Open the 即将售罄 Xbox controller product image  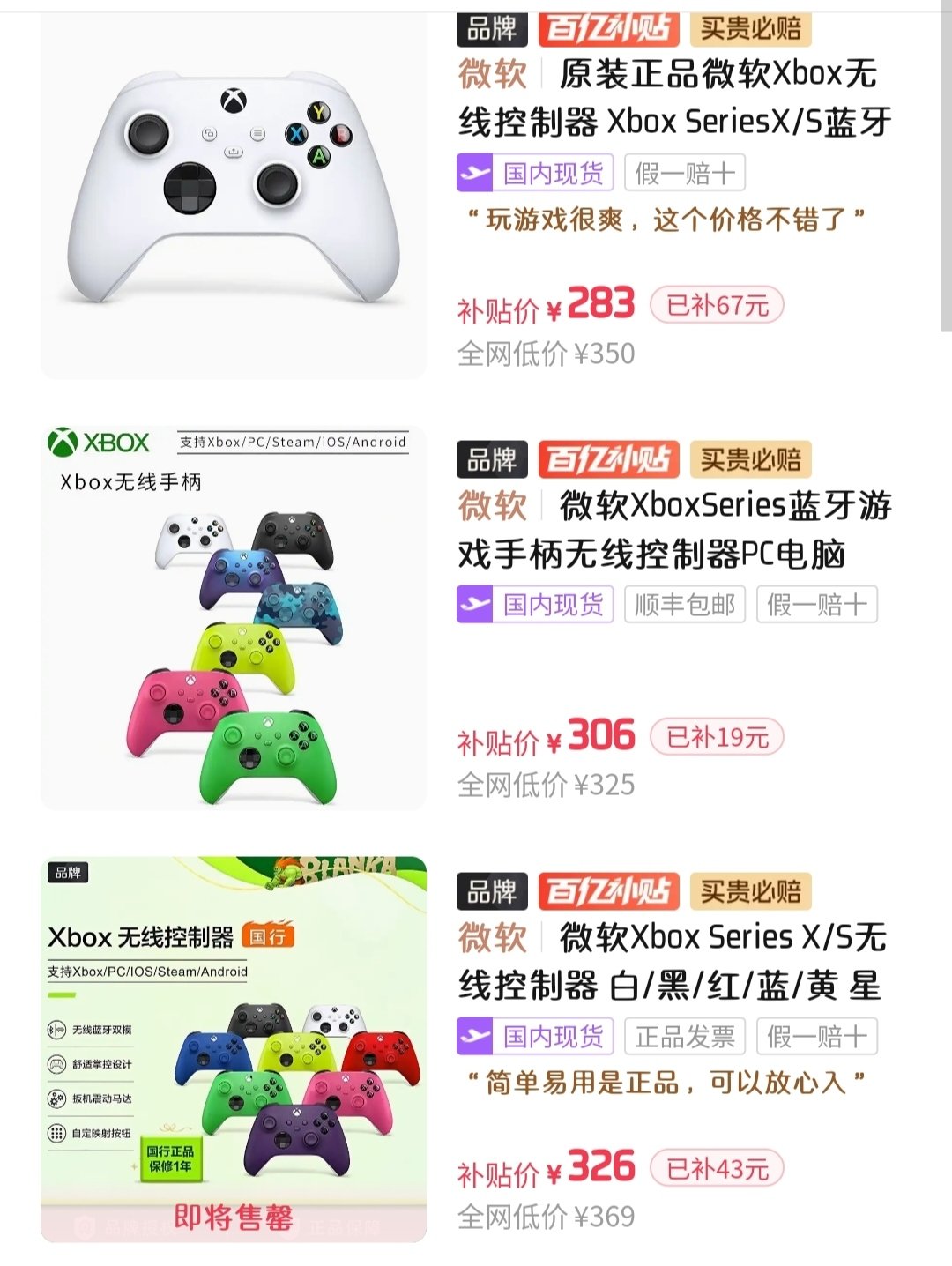[x=234, y=1049]
